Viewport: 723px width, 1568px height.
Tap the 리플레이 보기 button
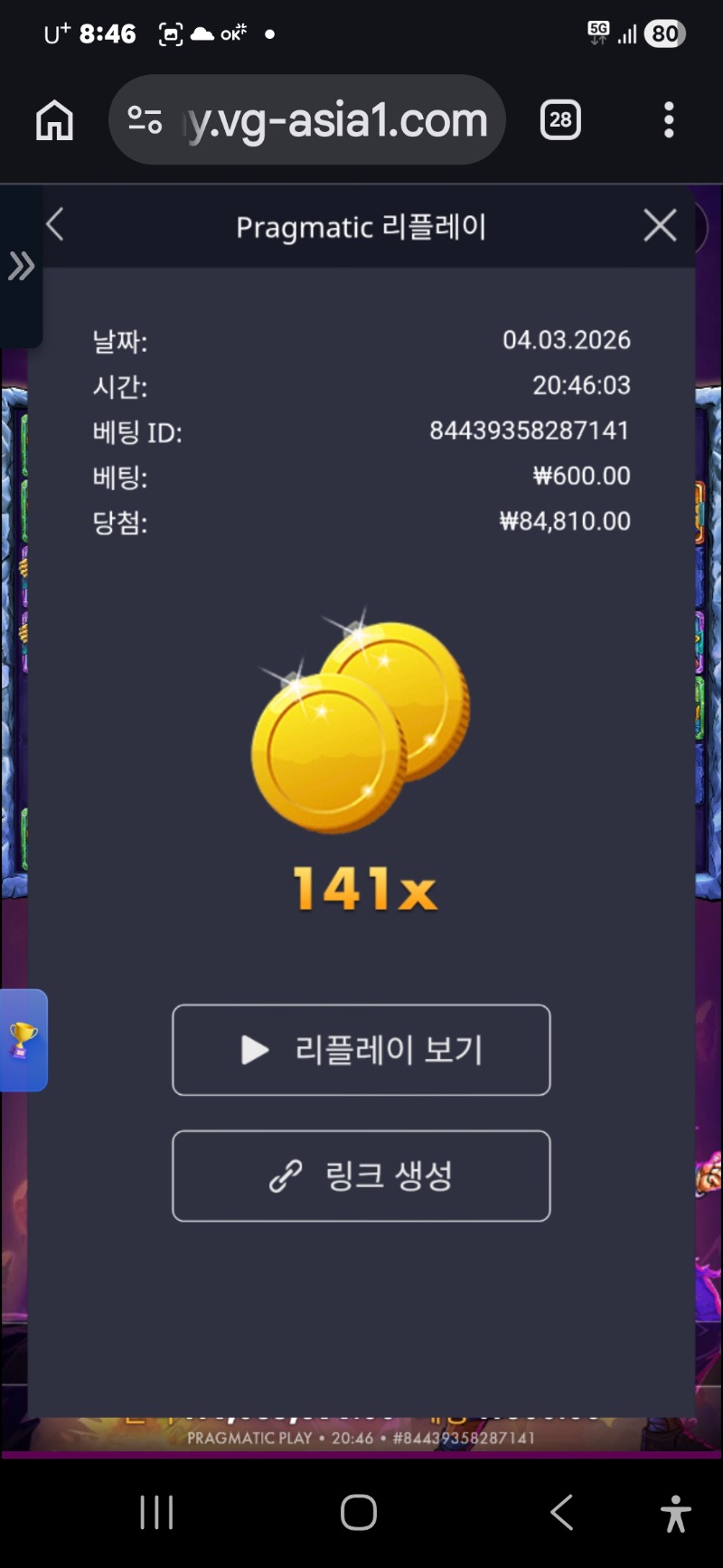361,1050
